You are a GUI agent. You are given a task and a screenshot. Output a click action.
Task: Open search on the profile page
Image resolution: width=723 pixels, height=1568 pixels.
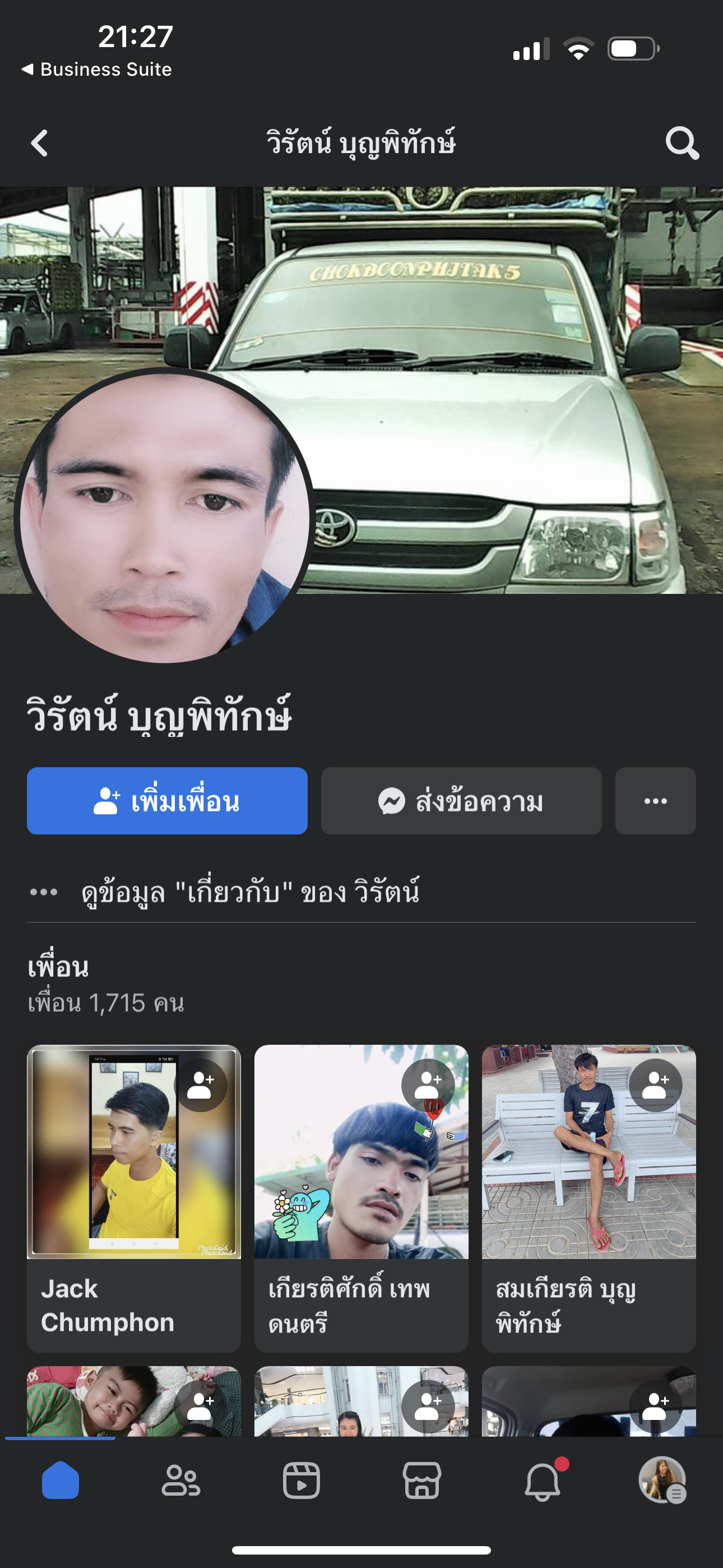tap(682, 143)
